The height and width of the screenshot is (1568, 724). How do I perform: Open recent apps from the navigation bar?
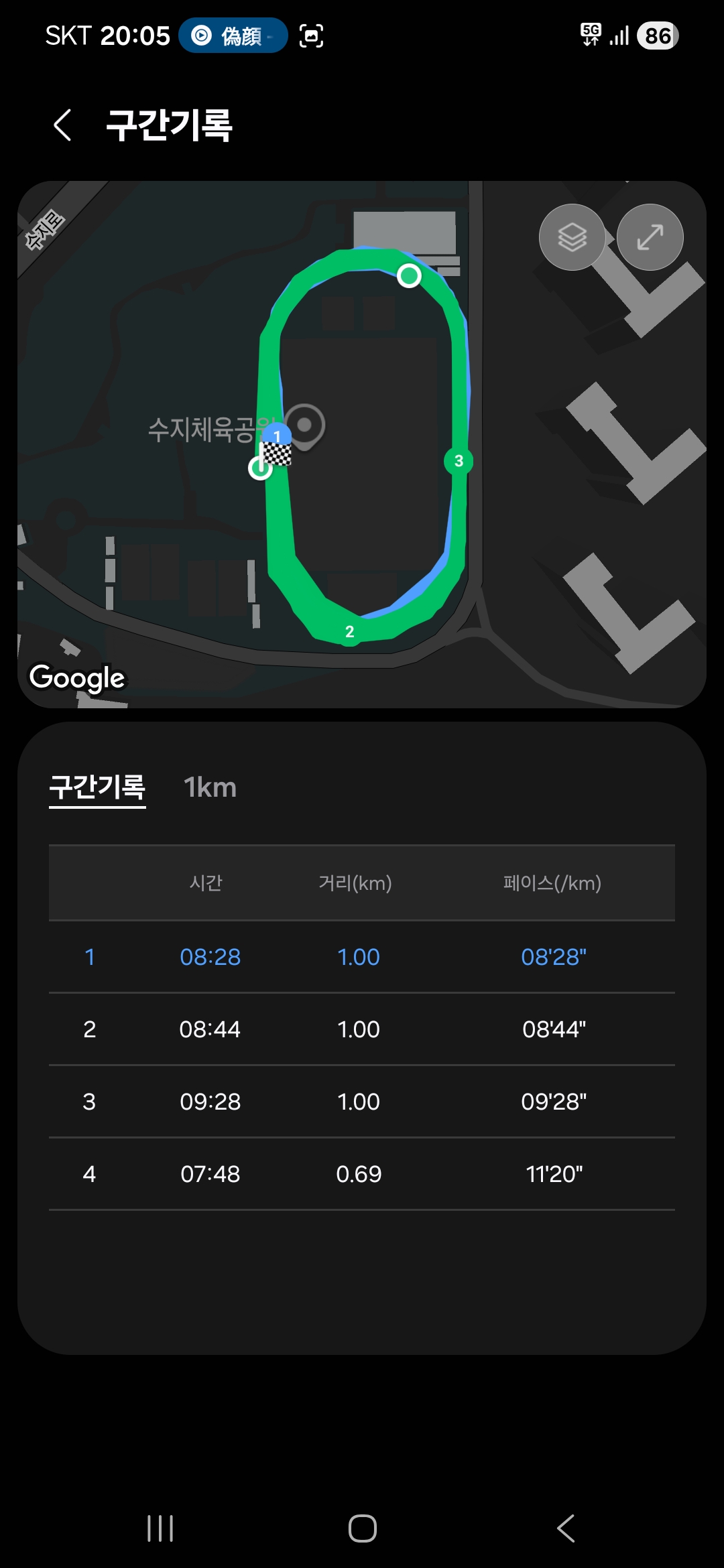click(160, 1528)
